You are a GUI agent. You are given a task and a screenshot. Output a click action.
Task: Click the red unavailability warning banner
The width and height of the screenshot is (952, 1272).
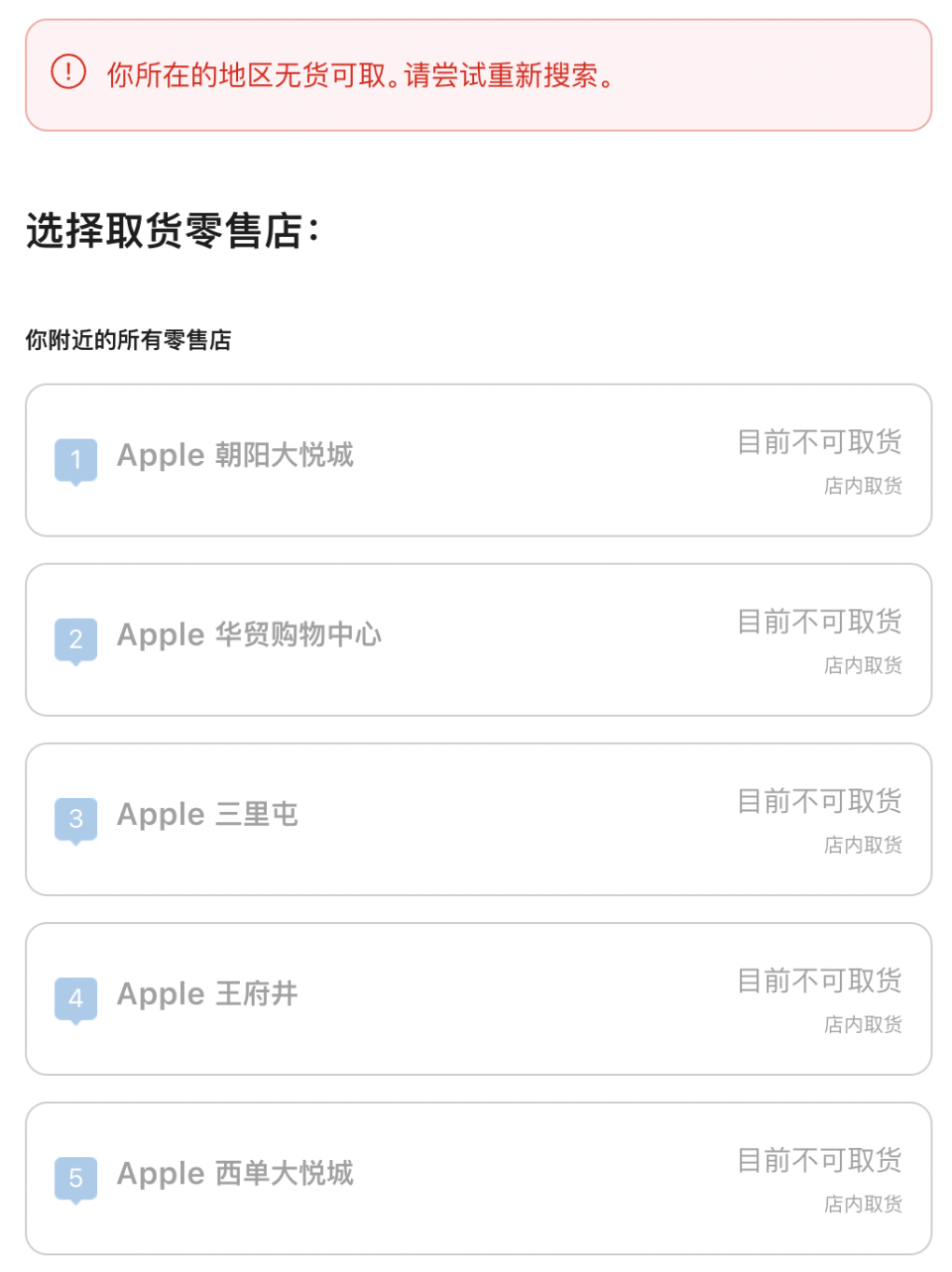point(476,75)
